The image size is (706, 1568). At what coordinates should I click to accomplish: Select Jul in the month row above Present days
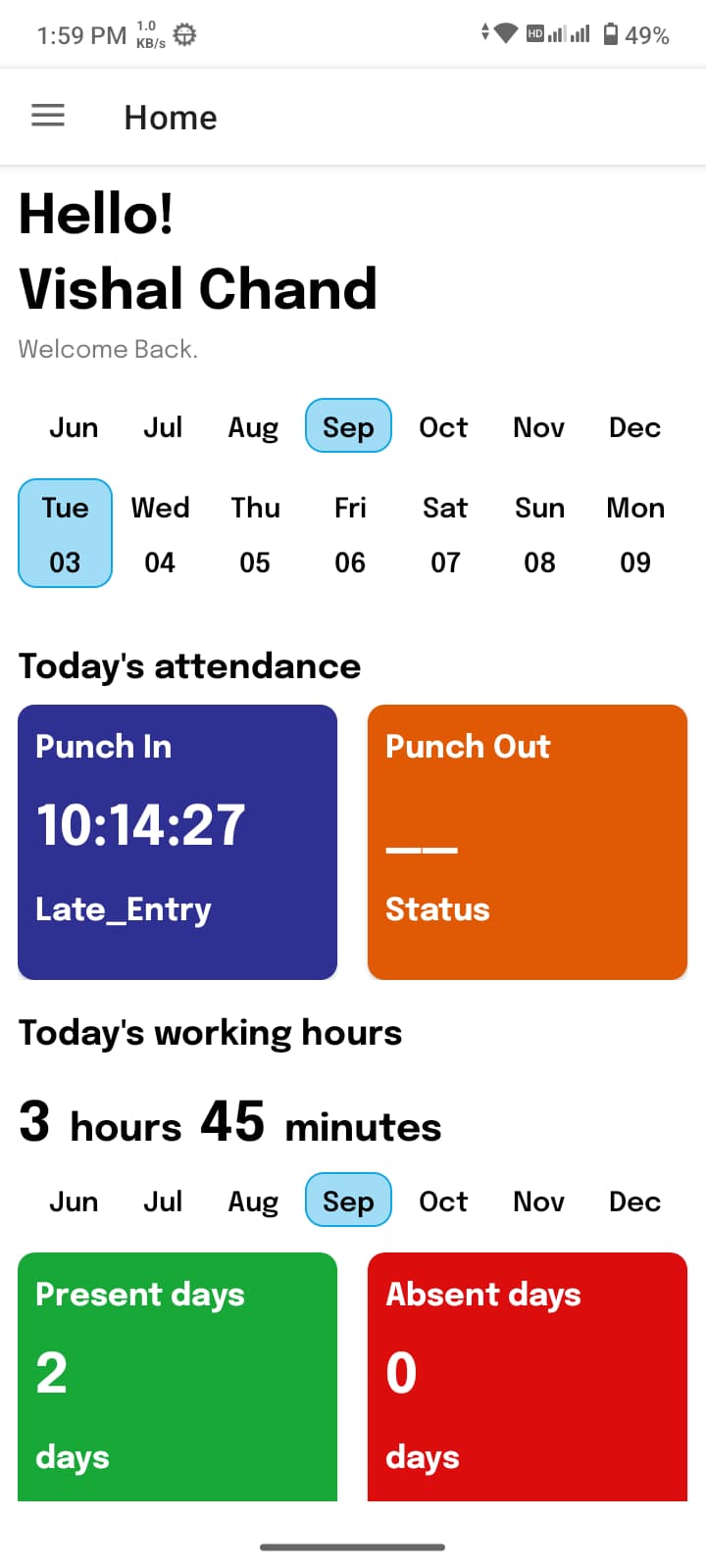(163, 1201)
